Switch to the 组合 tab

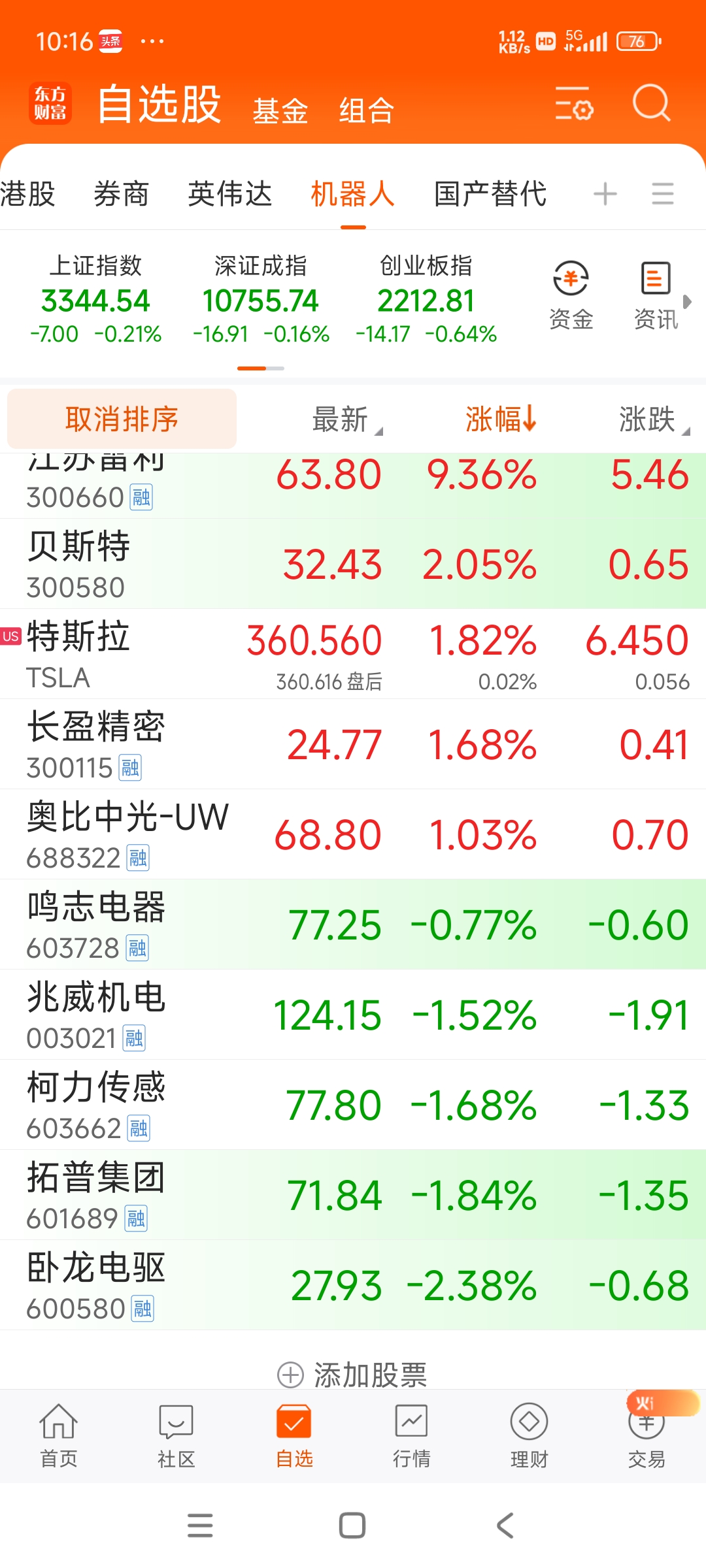tap(366, 110)
